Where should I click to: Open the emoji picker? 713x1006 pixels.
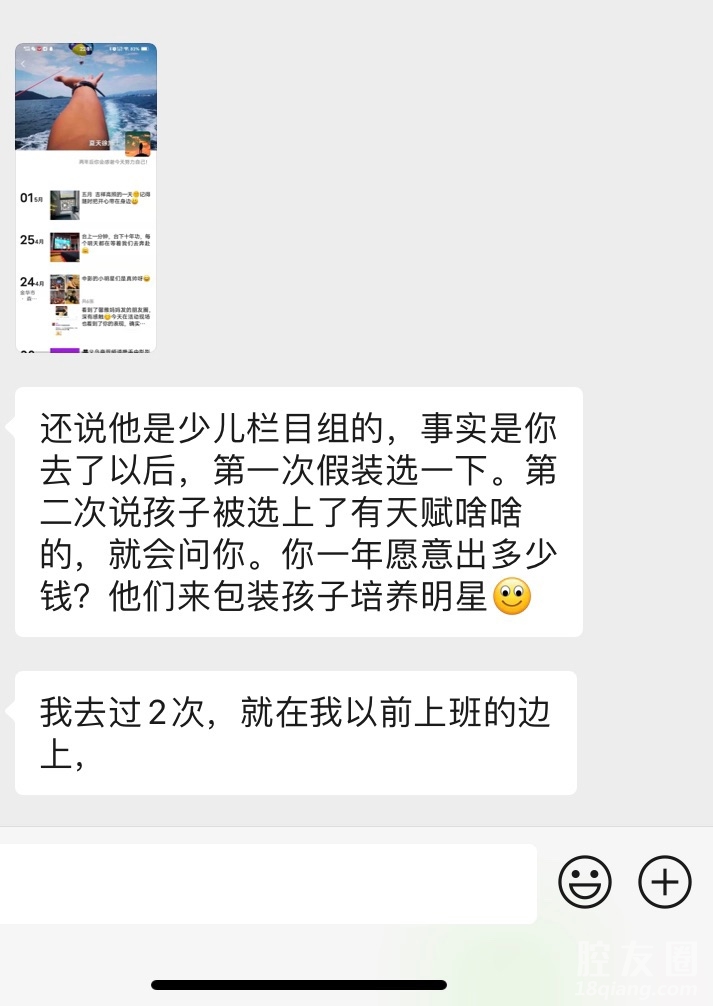click(x=585, y=882)
